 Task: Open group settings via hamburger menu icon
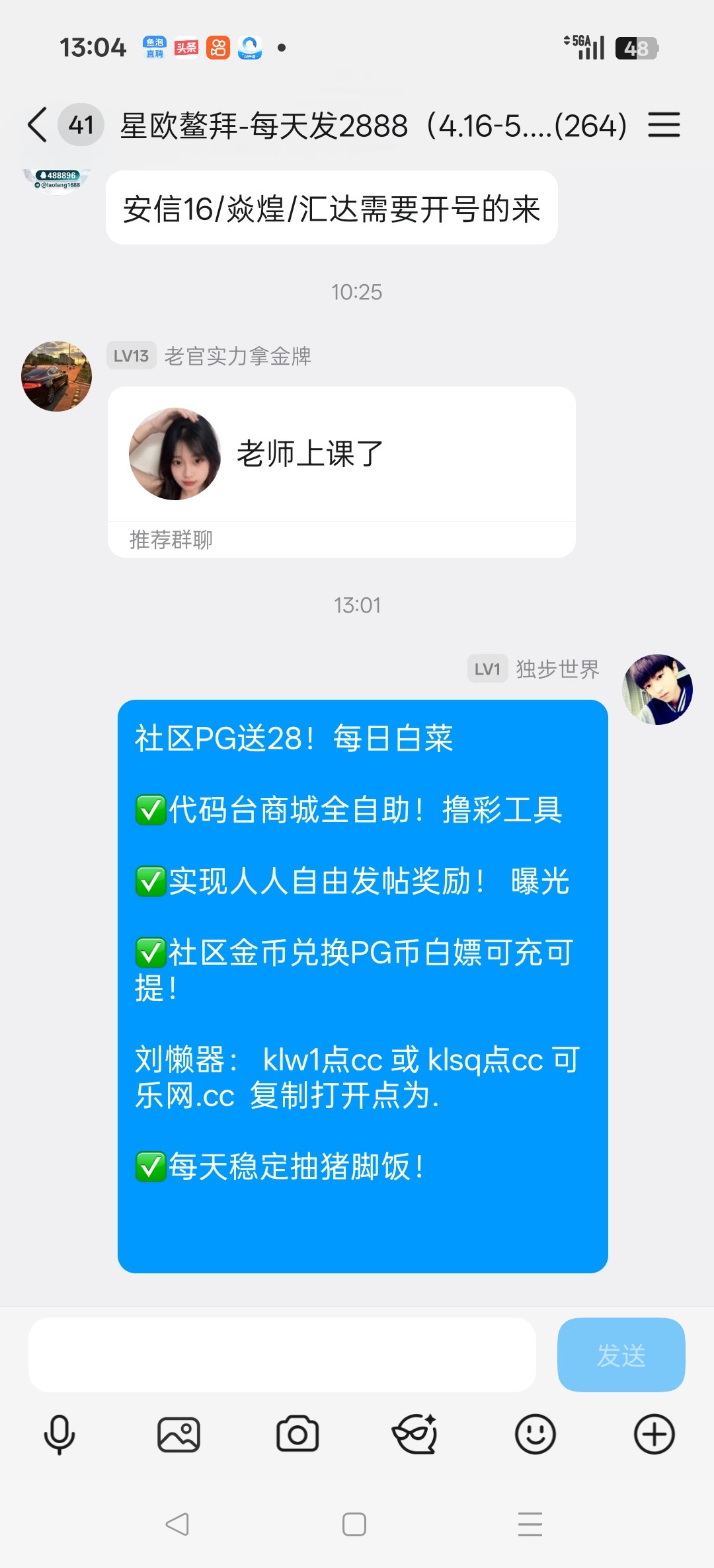point(665,126)
